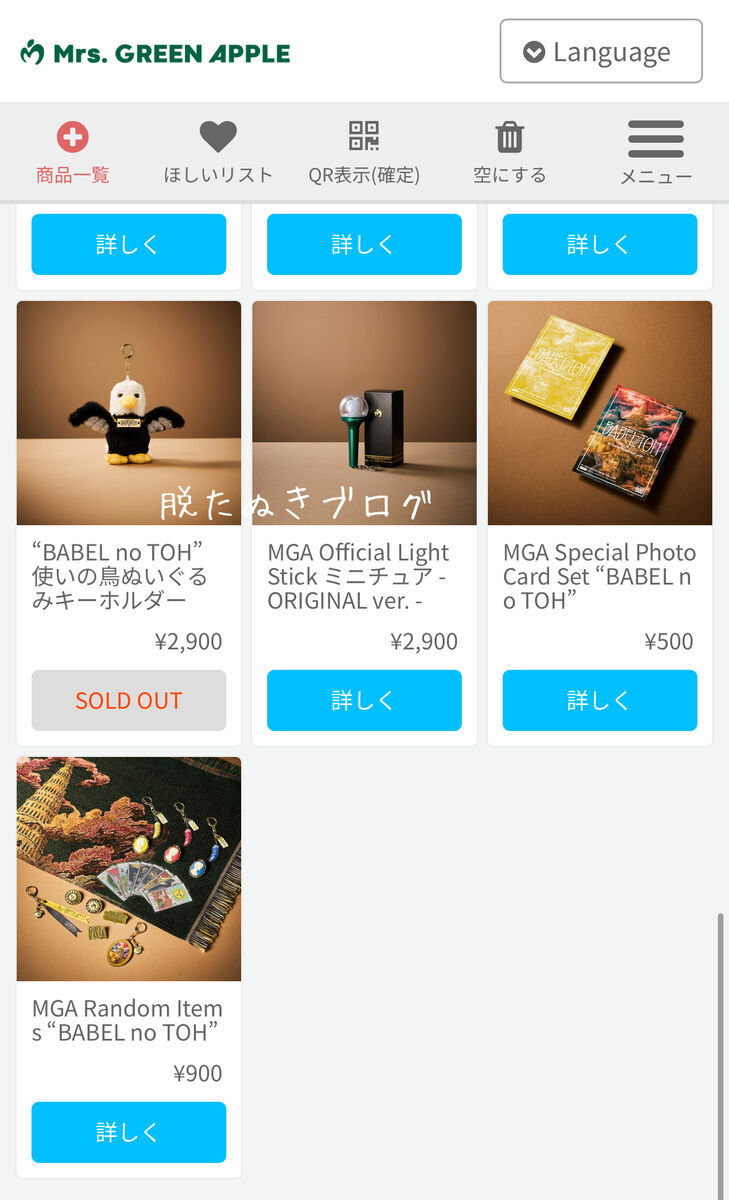Empty the cart with 空にする

(510, 153)
